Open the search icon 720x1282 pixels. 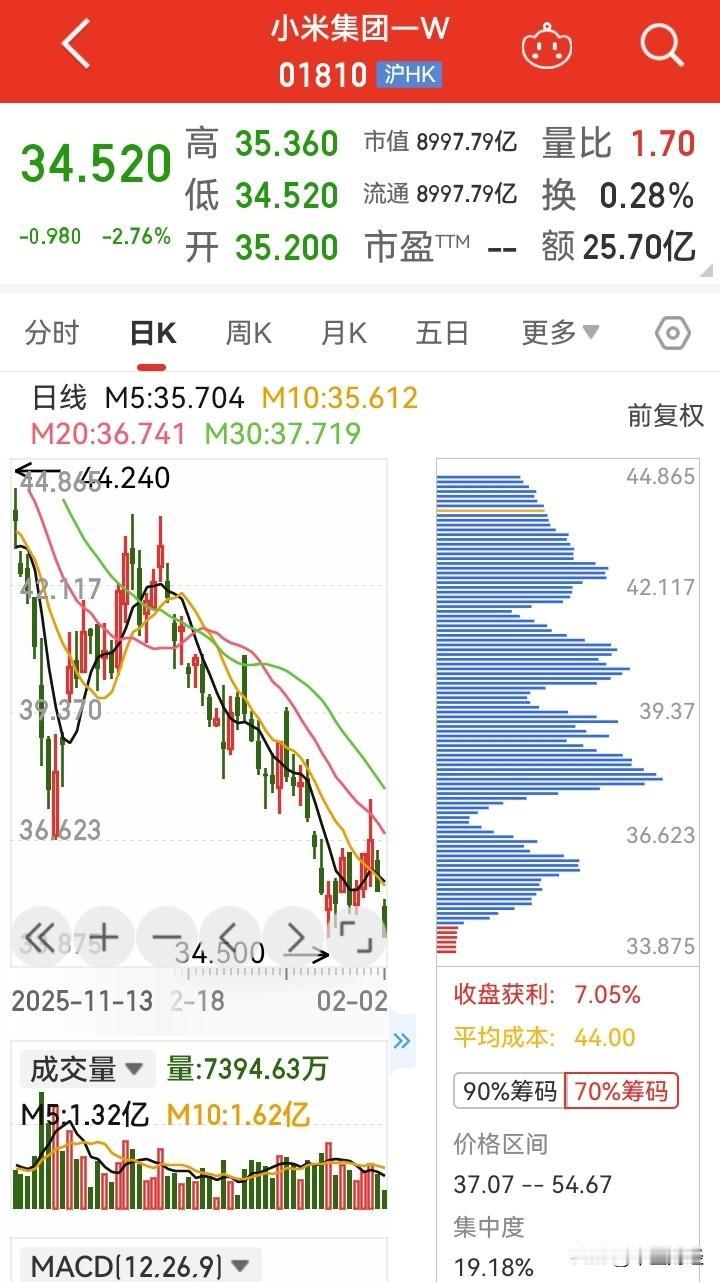coord(660,45)
